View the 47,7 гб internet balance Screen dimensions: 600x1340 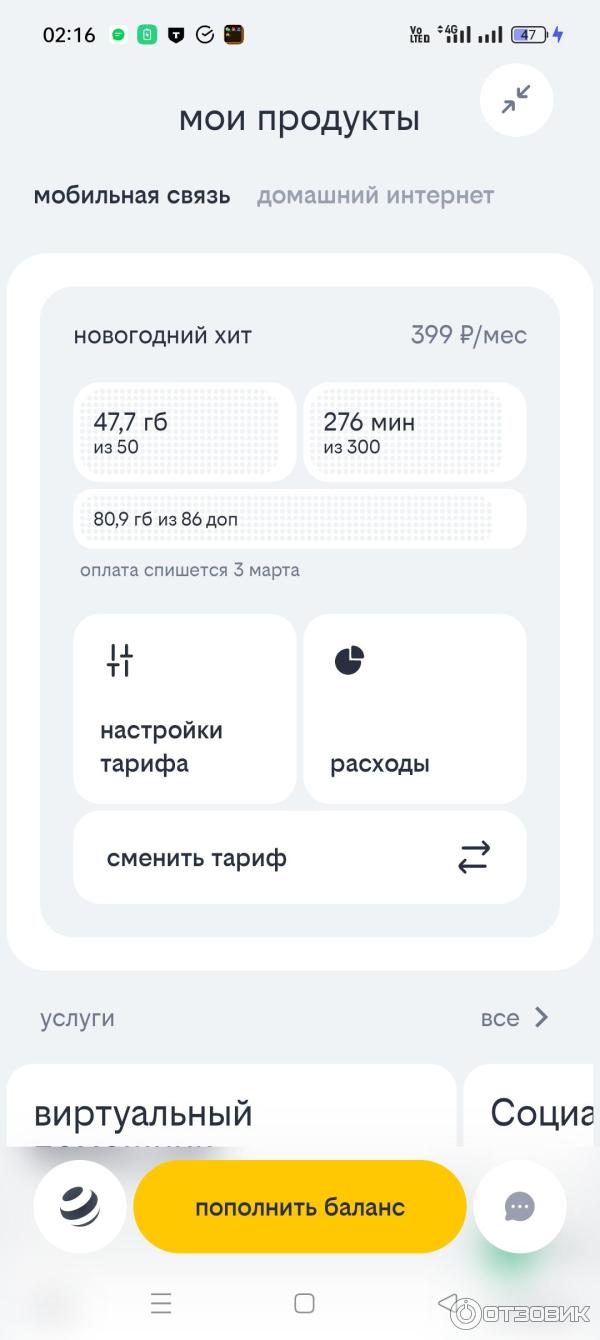[x=184, y=433]
